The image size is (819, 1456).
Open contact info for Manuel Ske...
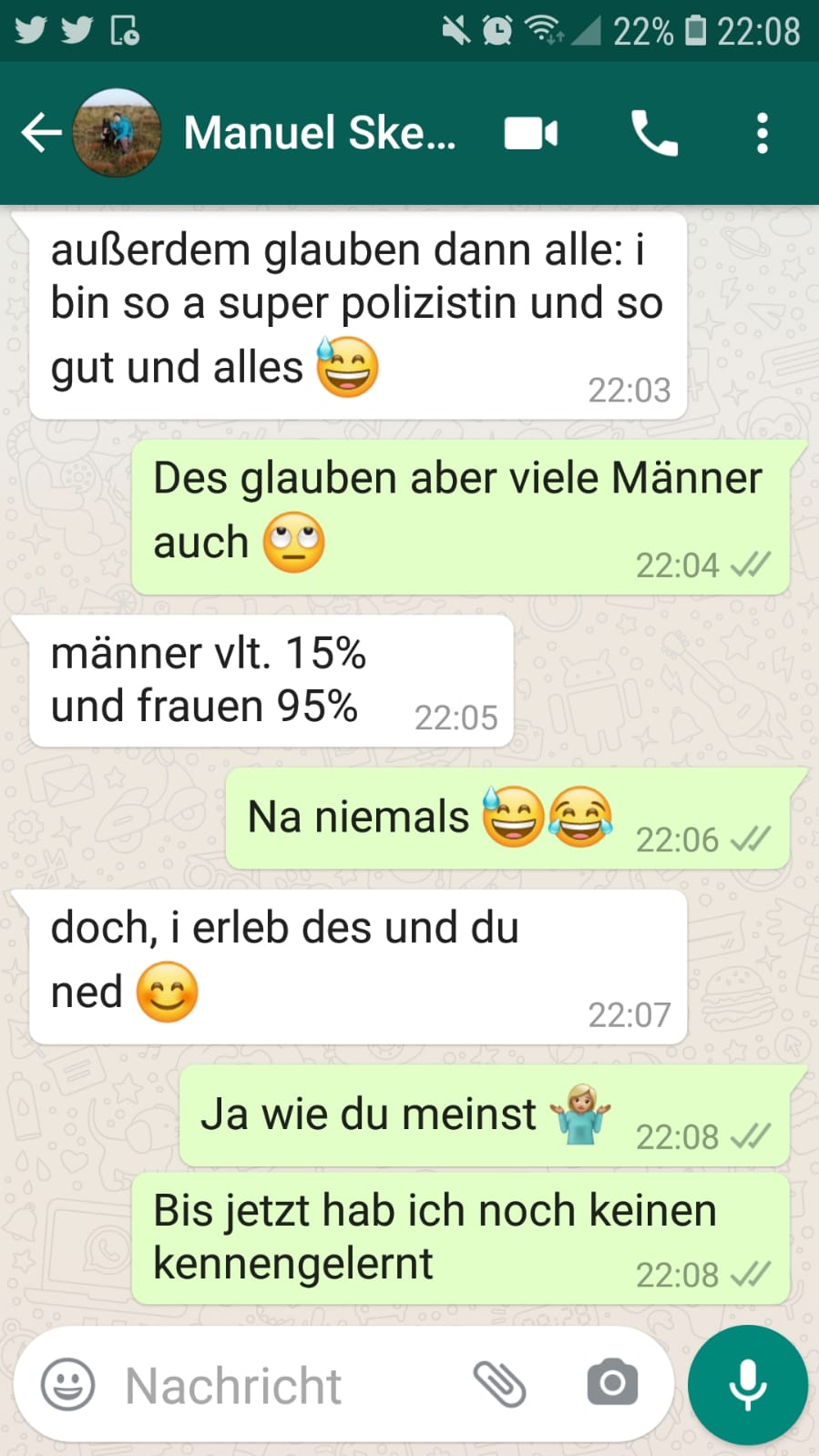[320, 133]
